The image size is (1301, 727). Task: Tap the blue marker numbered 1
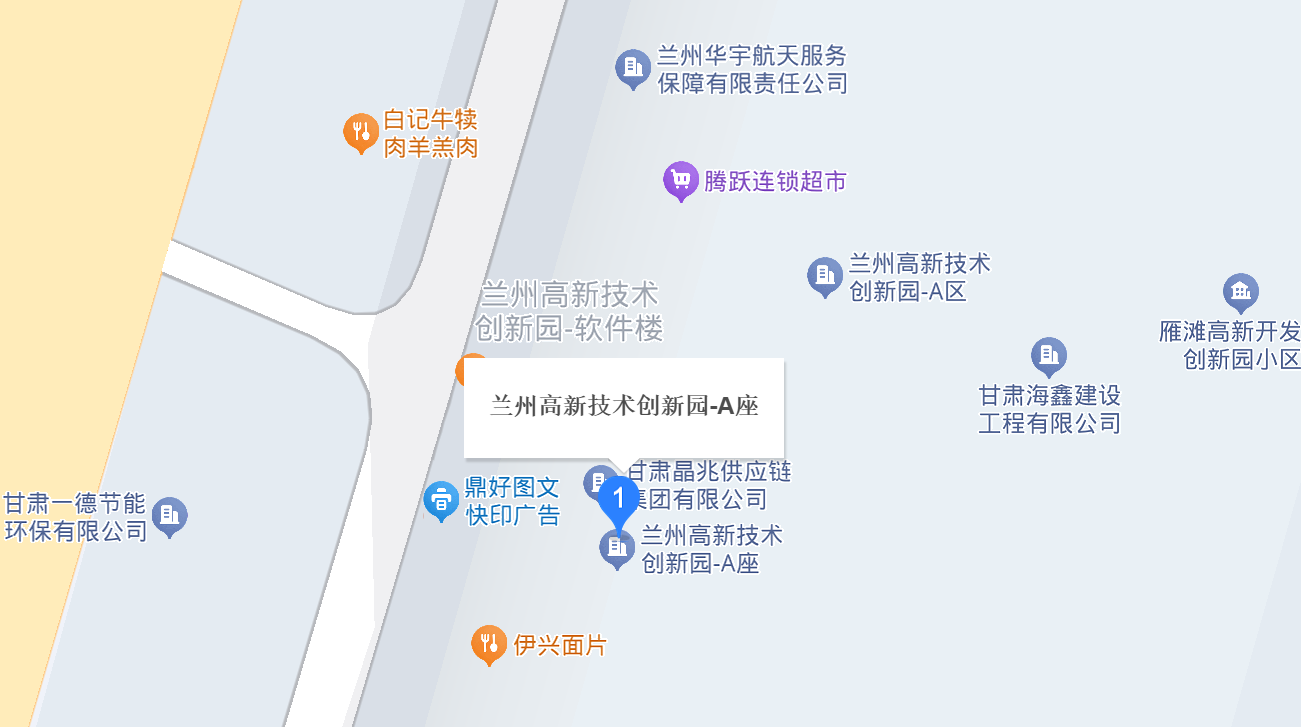(x=618, y=497)
